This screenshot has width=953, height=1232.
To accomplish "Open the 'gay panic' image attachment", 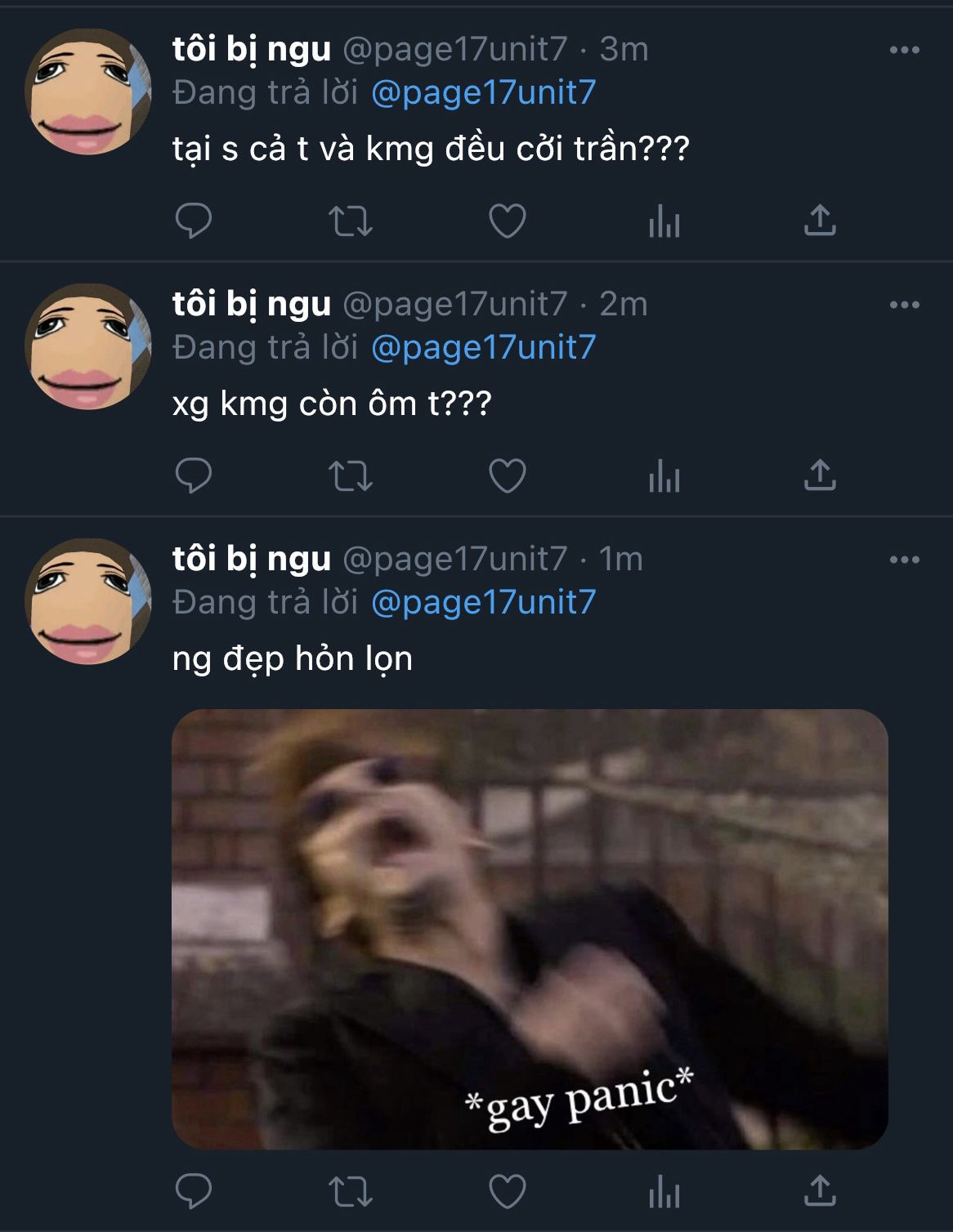I will (530, 929).
